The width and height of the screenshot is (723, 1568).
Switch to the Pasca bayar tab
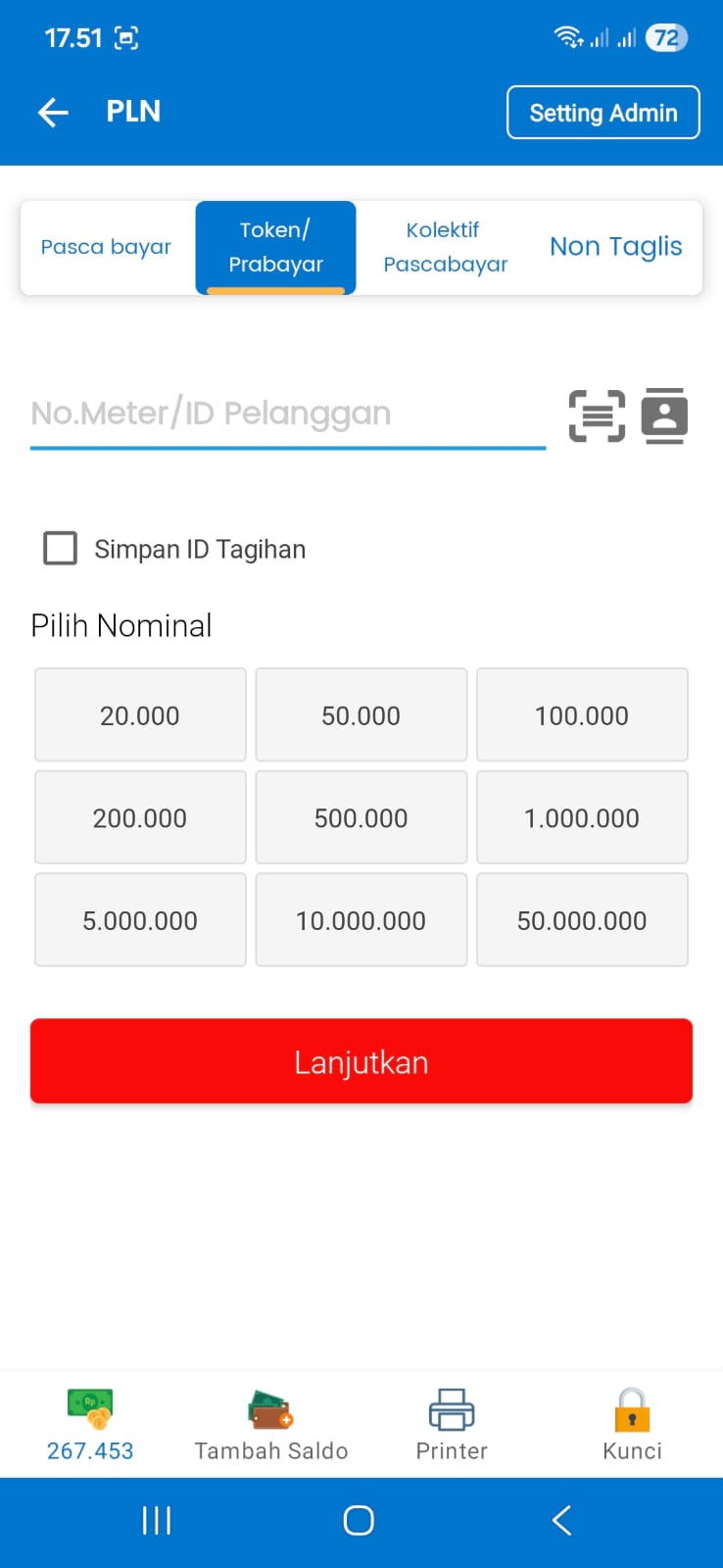pyautogui.click(x=105, y=247)
